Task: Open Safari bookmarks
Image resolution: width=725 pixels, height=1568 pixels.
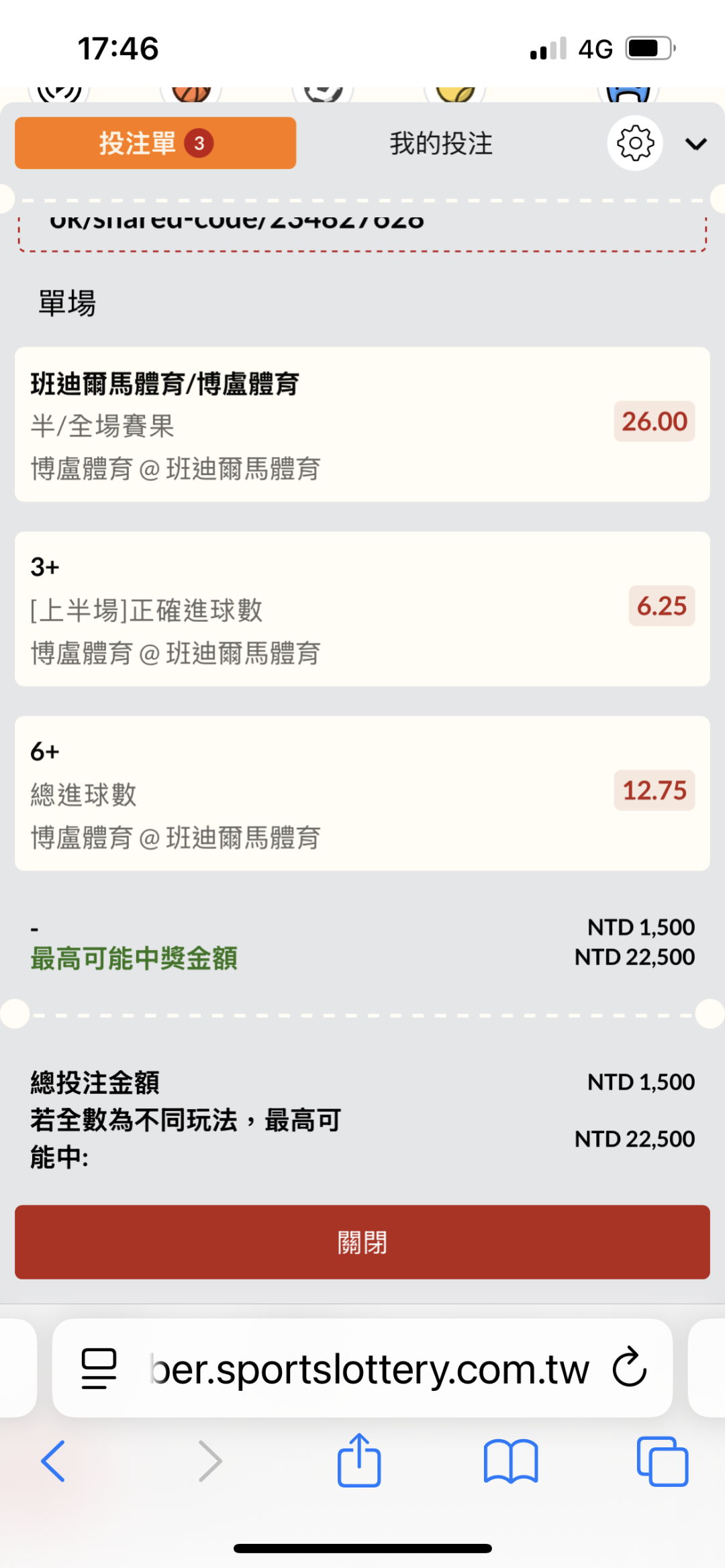Action: (511, 1461)
